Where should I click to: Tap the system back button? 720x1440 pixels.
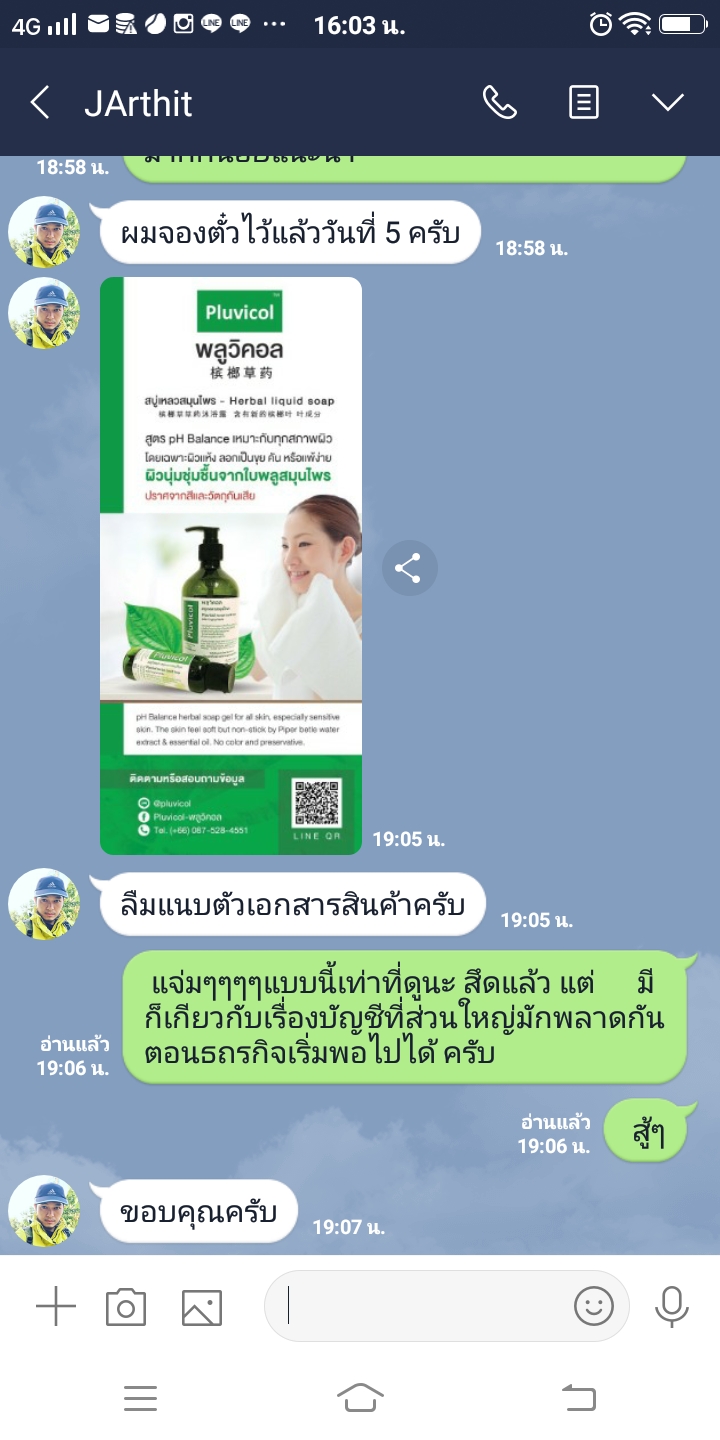tap(579, 1397)
